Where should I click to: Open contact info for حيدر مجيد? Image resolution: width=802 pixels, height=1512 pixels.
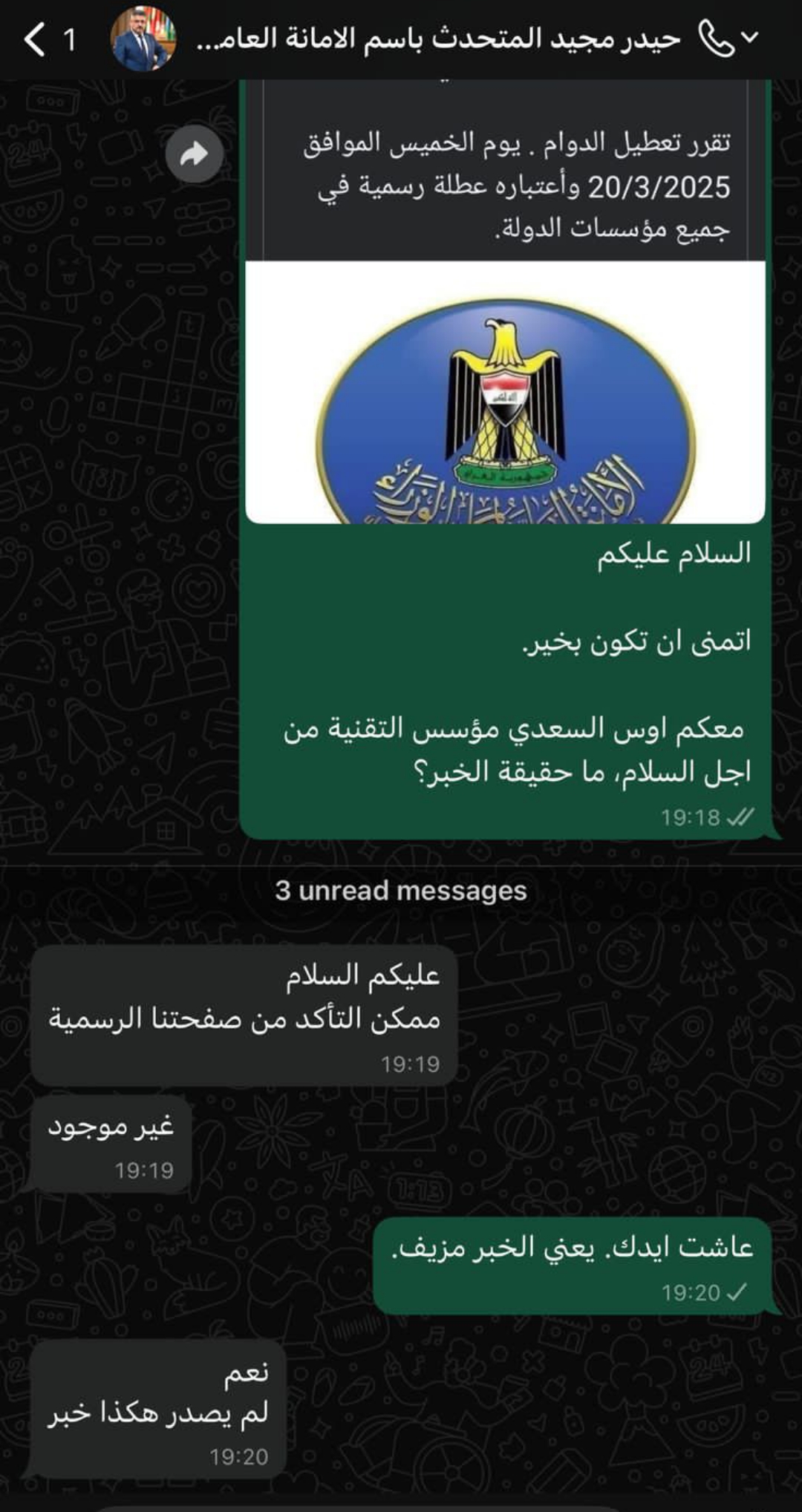438,39
